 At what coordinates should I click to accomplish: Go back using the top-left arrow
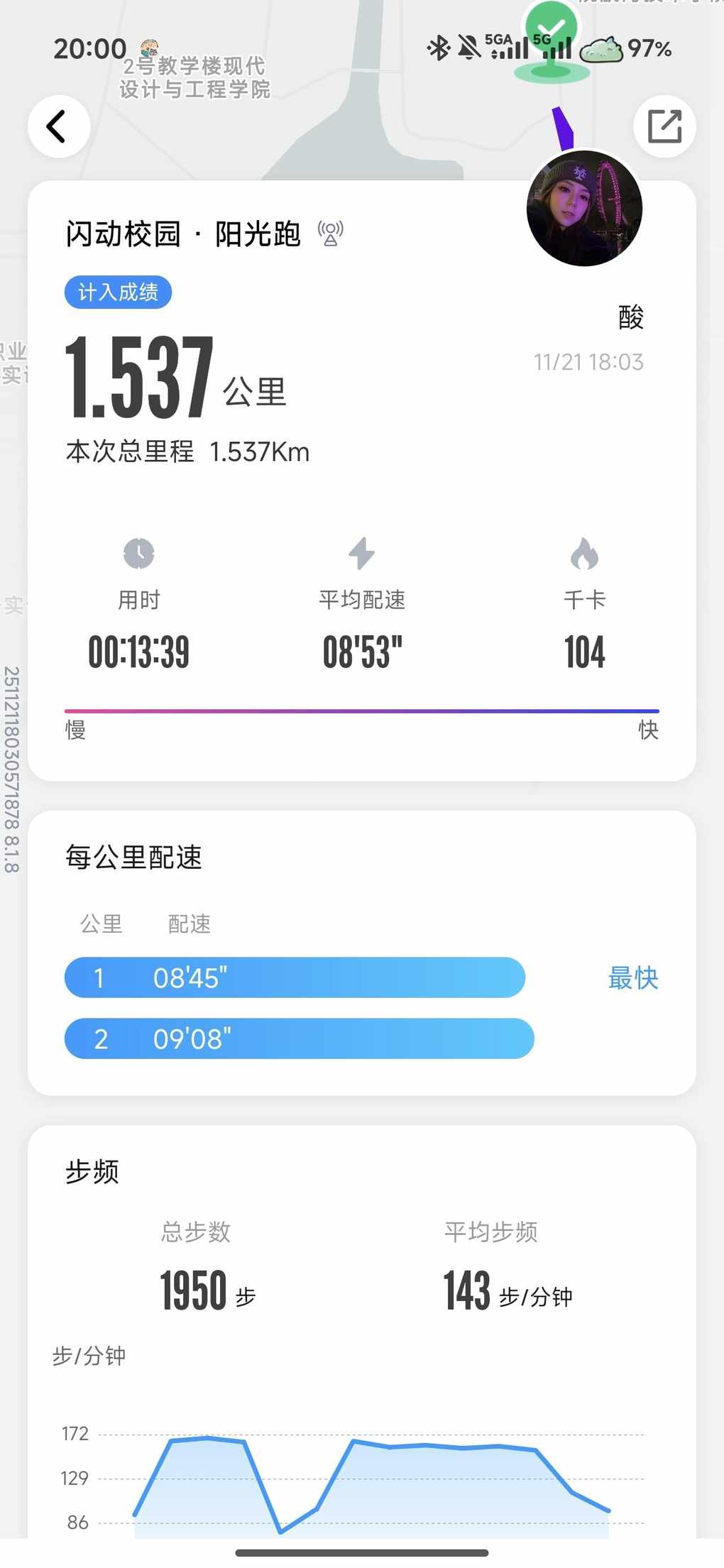point(58,126)
